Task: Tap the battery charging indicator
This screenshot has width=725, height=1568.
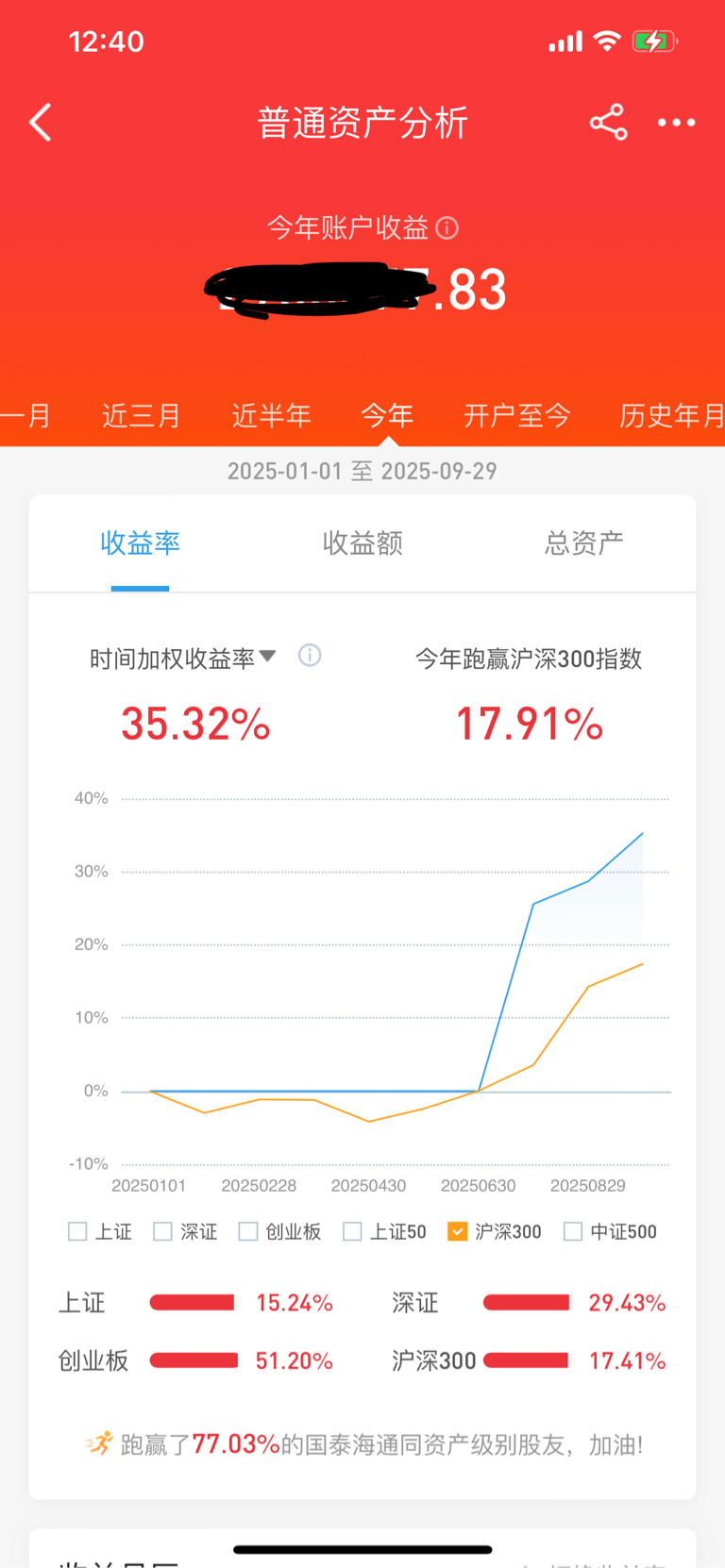Action: click(x=652, y=41)
